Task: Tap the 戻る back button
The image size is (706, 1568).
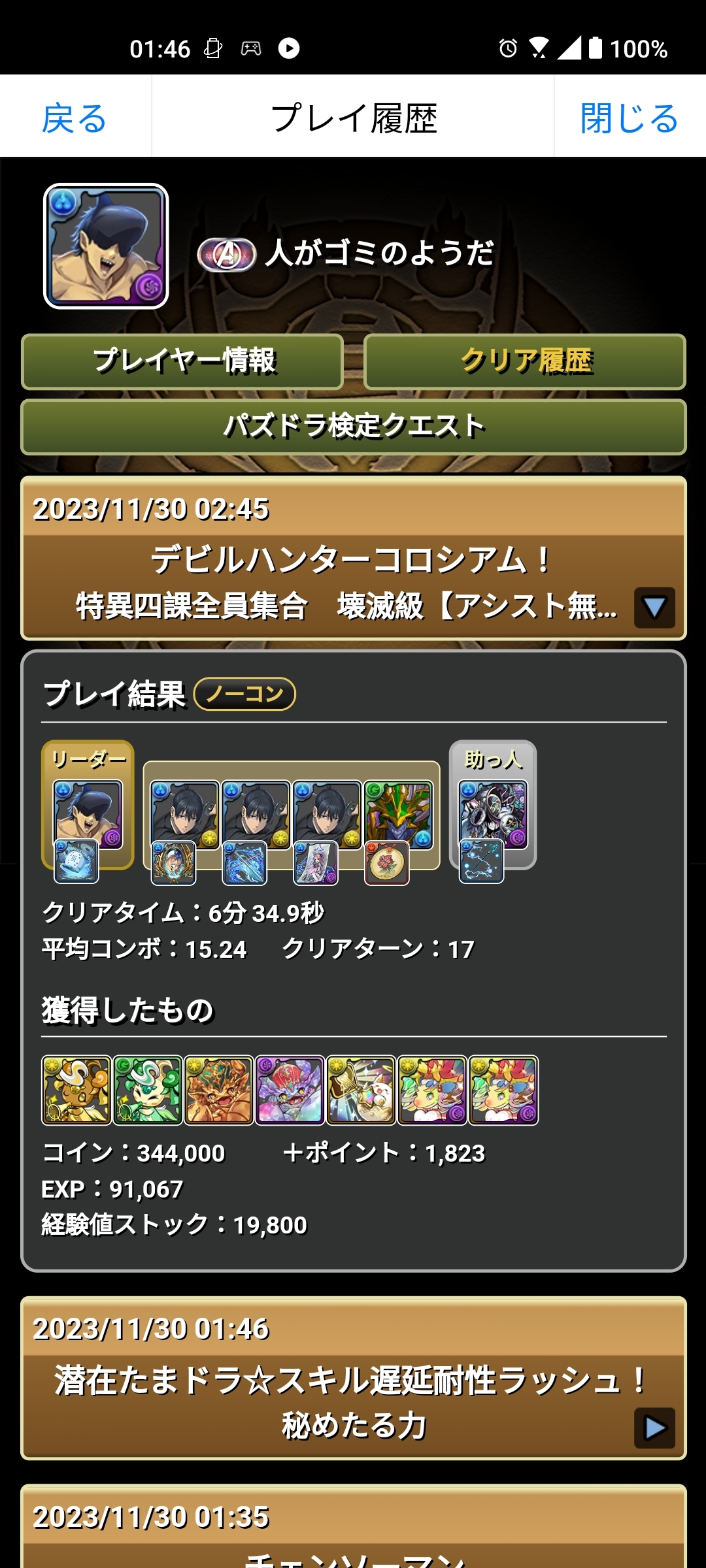Action: [x=75, y=118]
